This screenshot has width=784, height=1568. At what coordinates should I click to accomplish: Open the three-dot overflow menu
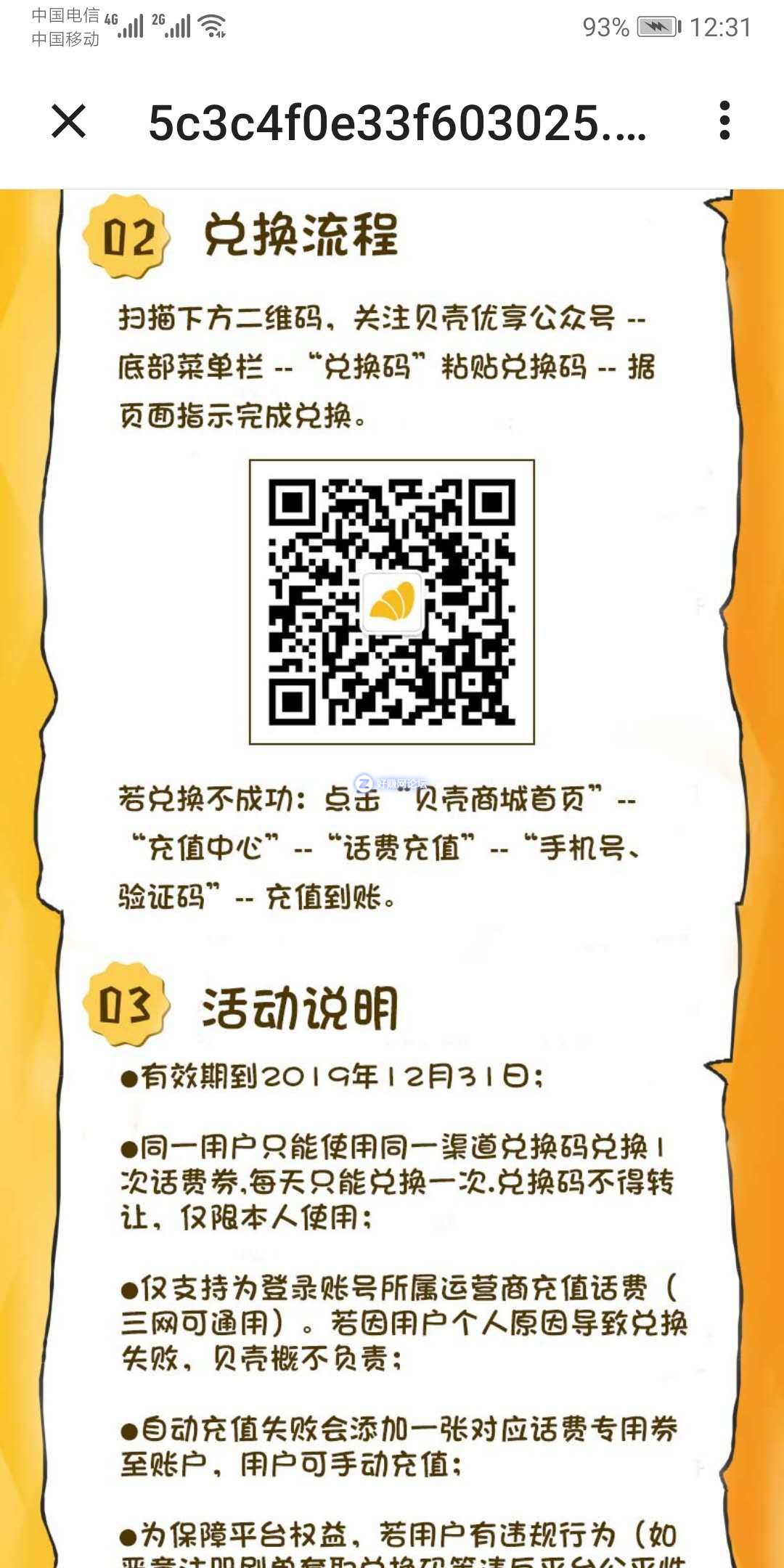[724, 121]
